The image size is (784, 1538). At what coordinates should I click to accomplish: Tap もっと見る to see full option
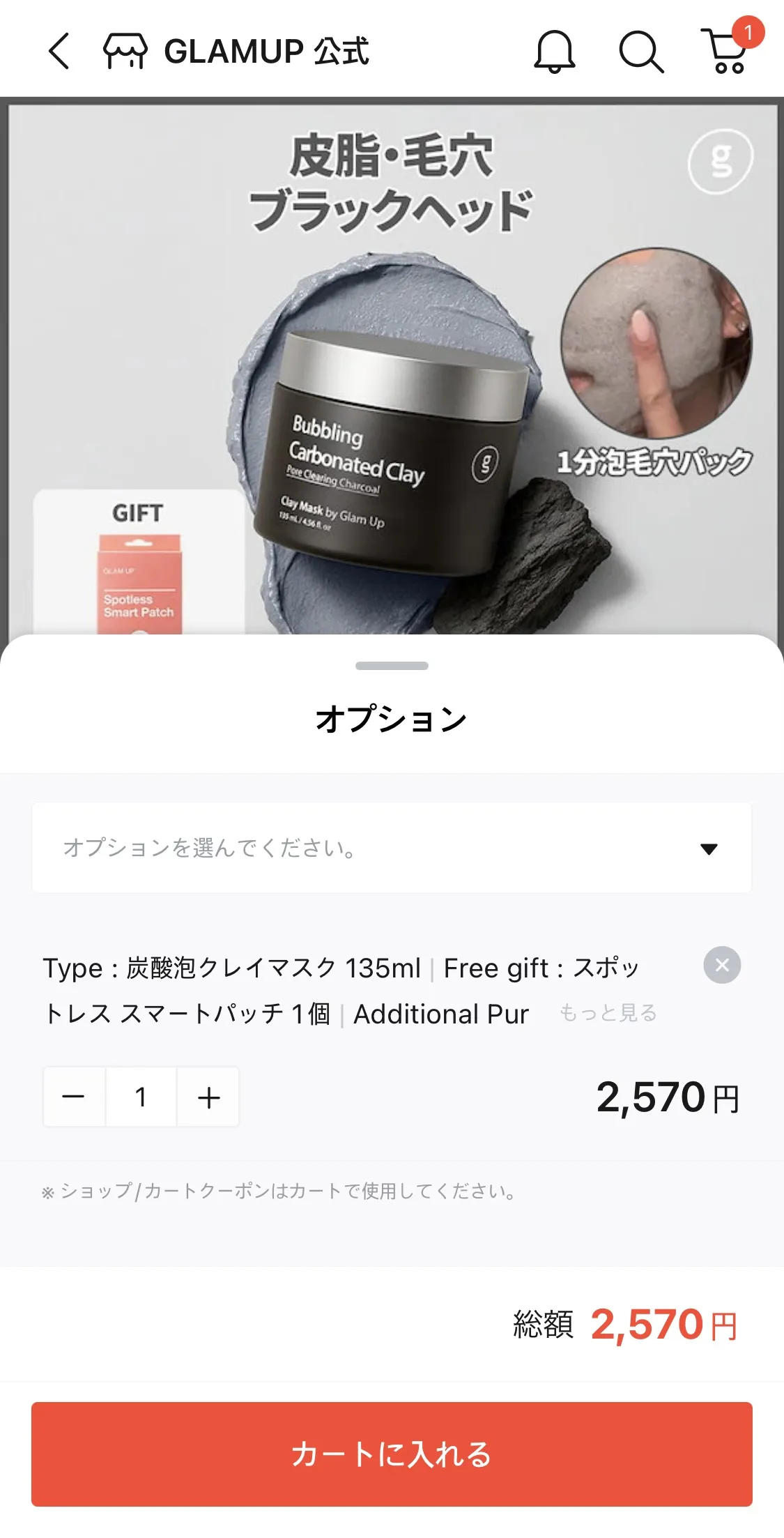608,1012
